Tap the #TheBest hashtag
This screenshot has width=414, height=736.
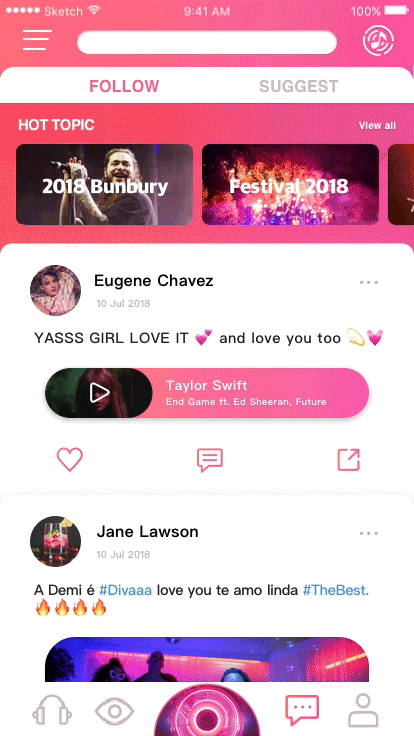pos(334,590)
